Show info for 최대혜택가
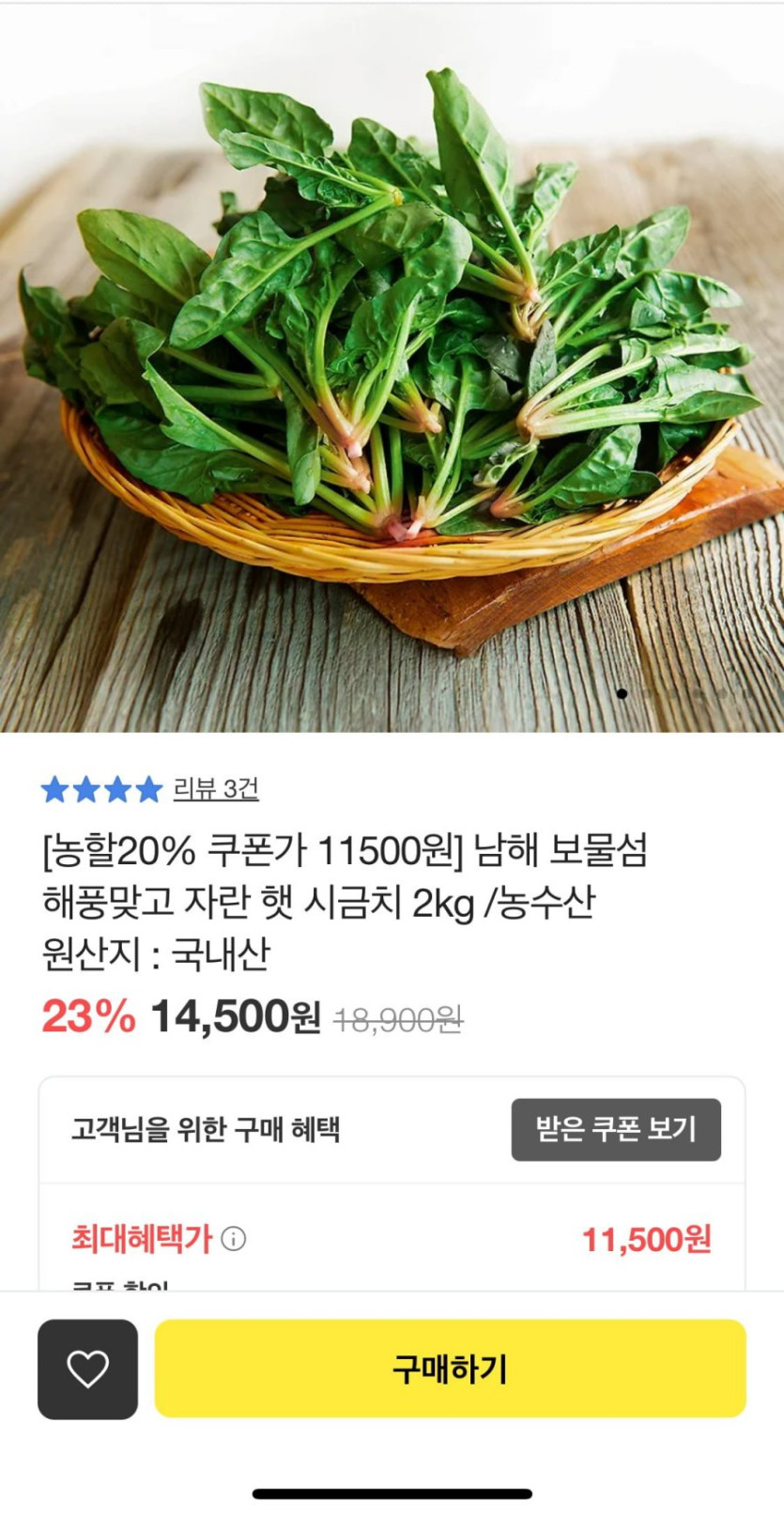The width and height of the screenshot is (784, 1516). (234, 1239)
